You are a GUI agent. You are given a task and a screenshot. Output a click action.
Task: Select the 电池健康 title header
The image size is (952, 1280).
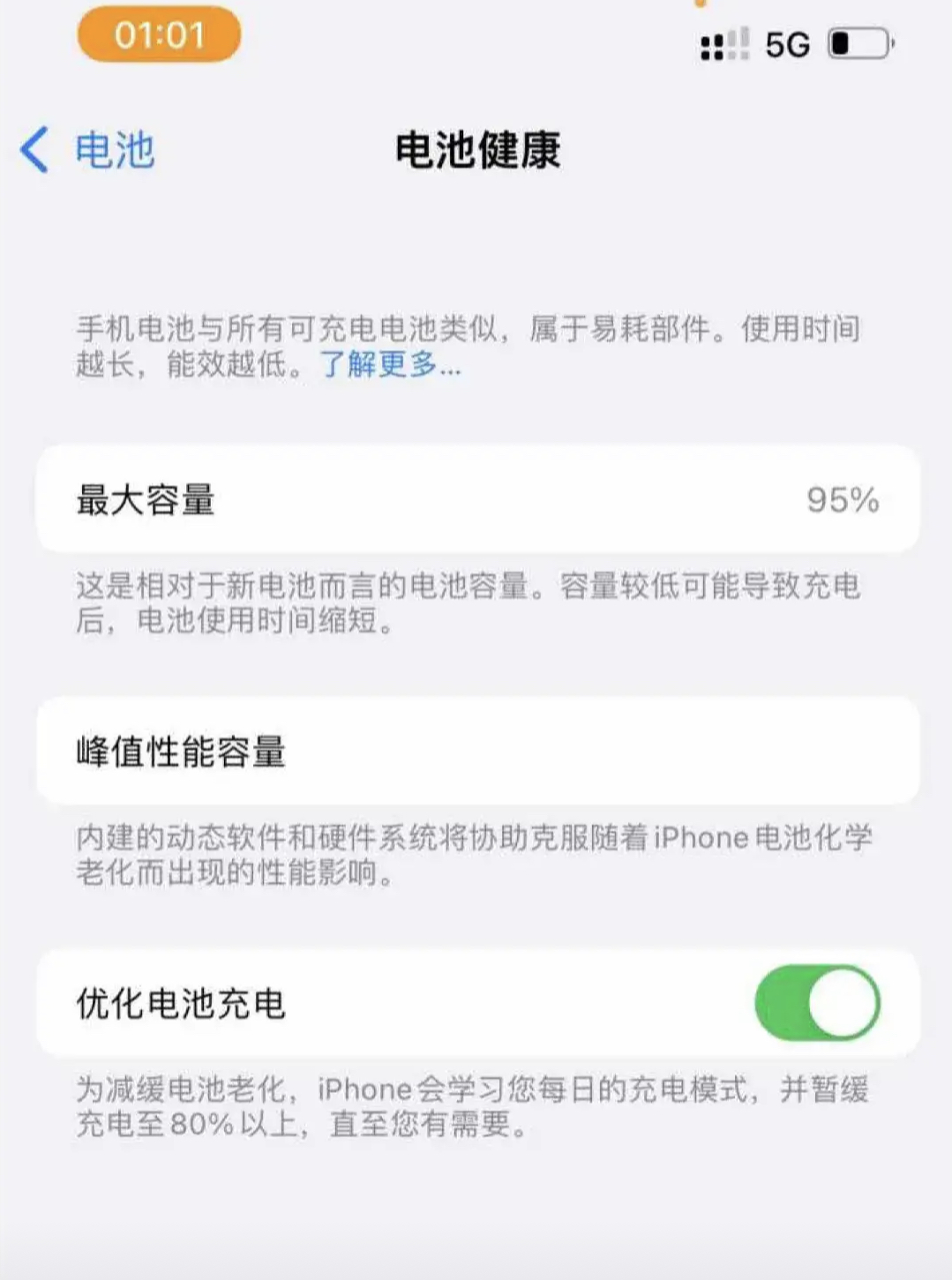[x=476, y=150]
